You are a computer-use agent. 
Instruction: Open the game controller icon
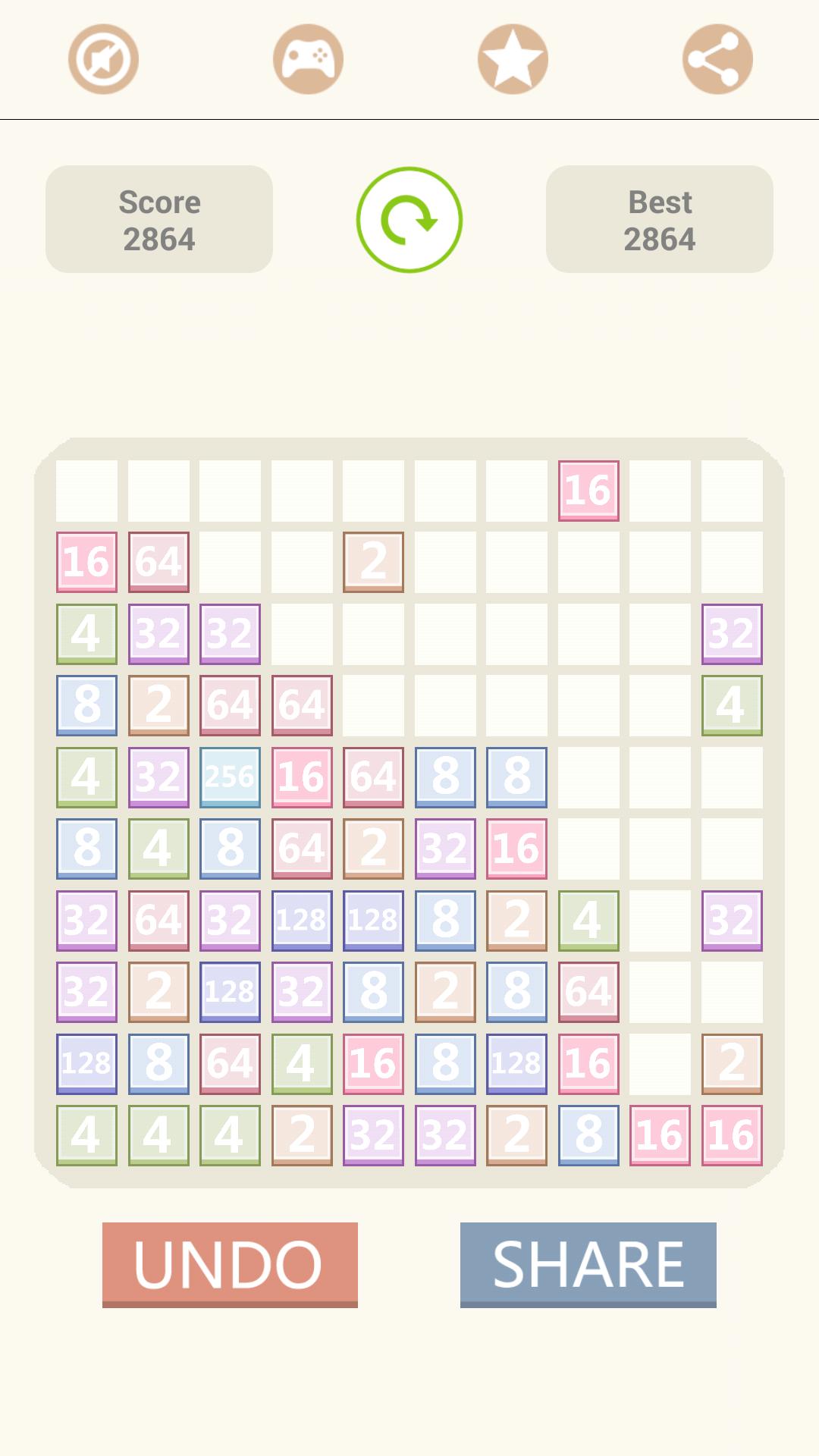tap(308, 59)
